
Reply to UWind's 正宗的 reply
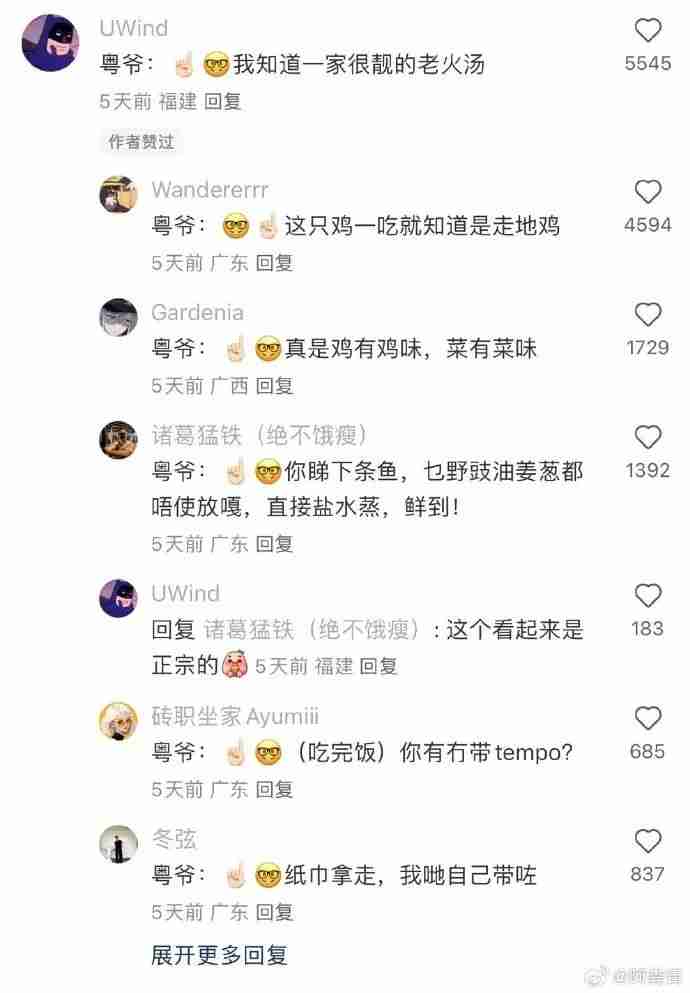tap(379, 666)
